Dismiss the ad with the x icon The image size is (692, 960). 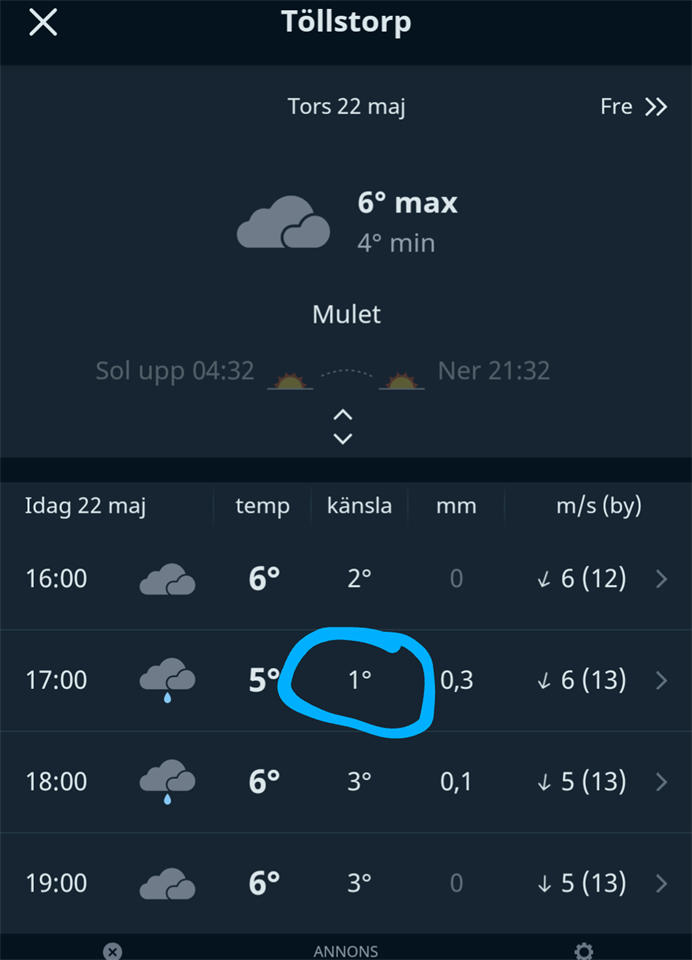[x=113, y=951]
